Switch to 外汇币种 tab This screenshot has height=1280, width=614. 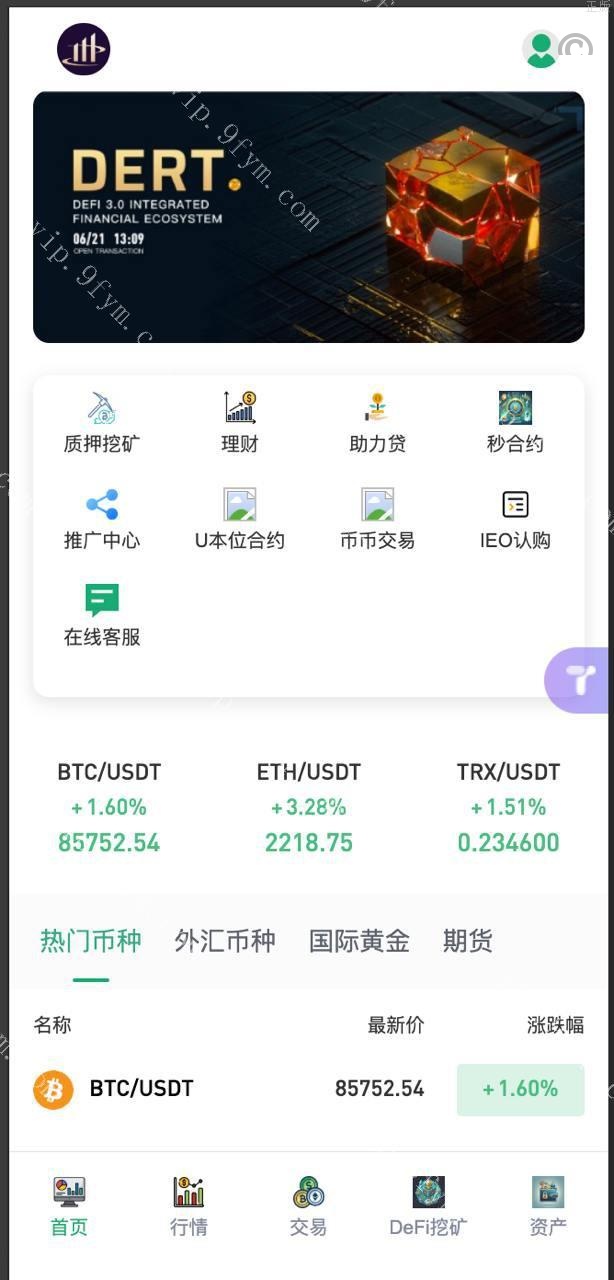point(225,941)
